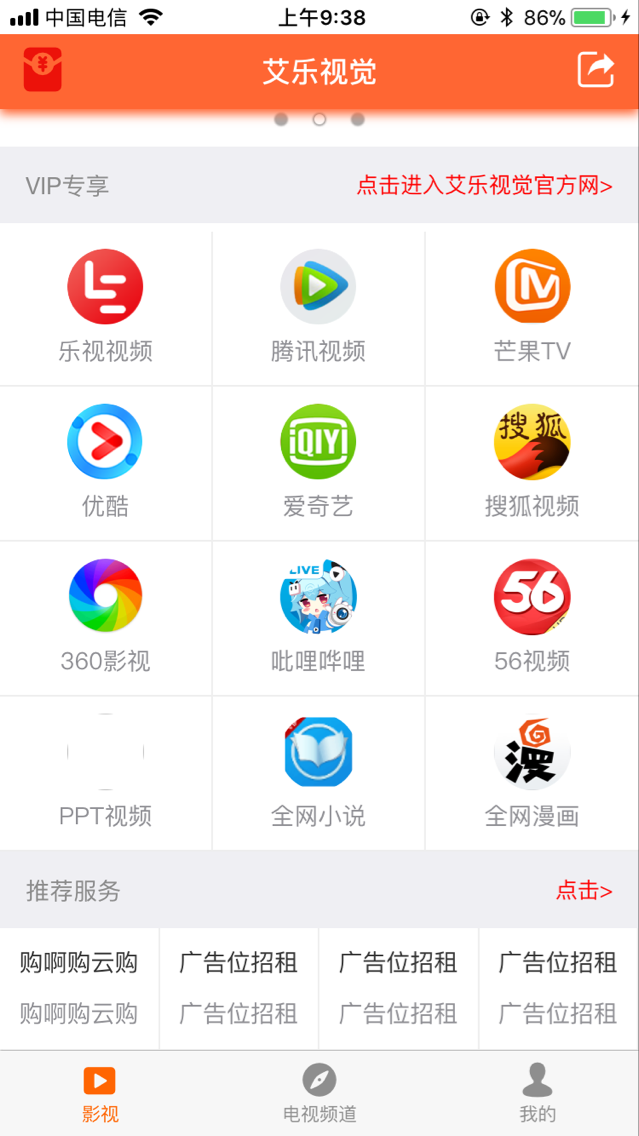Share the app via the share icon
Screen dimensions: 639x1136
click(x=596, y=70)
